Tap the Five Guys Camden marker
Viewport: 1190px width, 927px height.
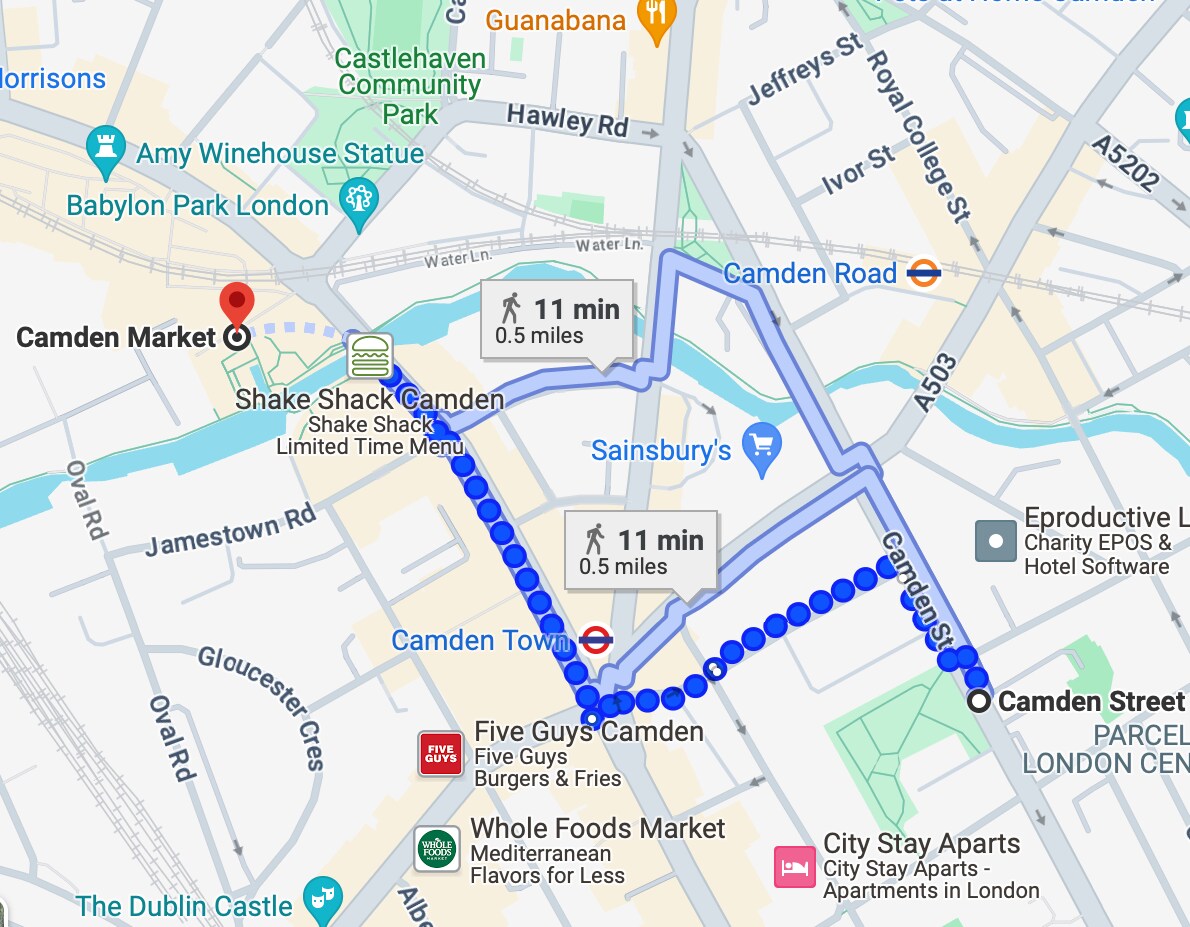440,754
